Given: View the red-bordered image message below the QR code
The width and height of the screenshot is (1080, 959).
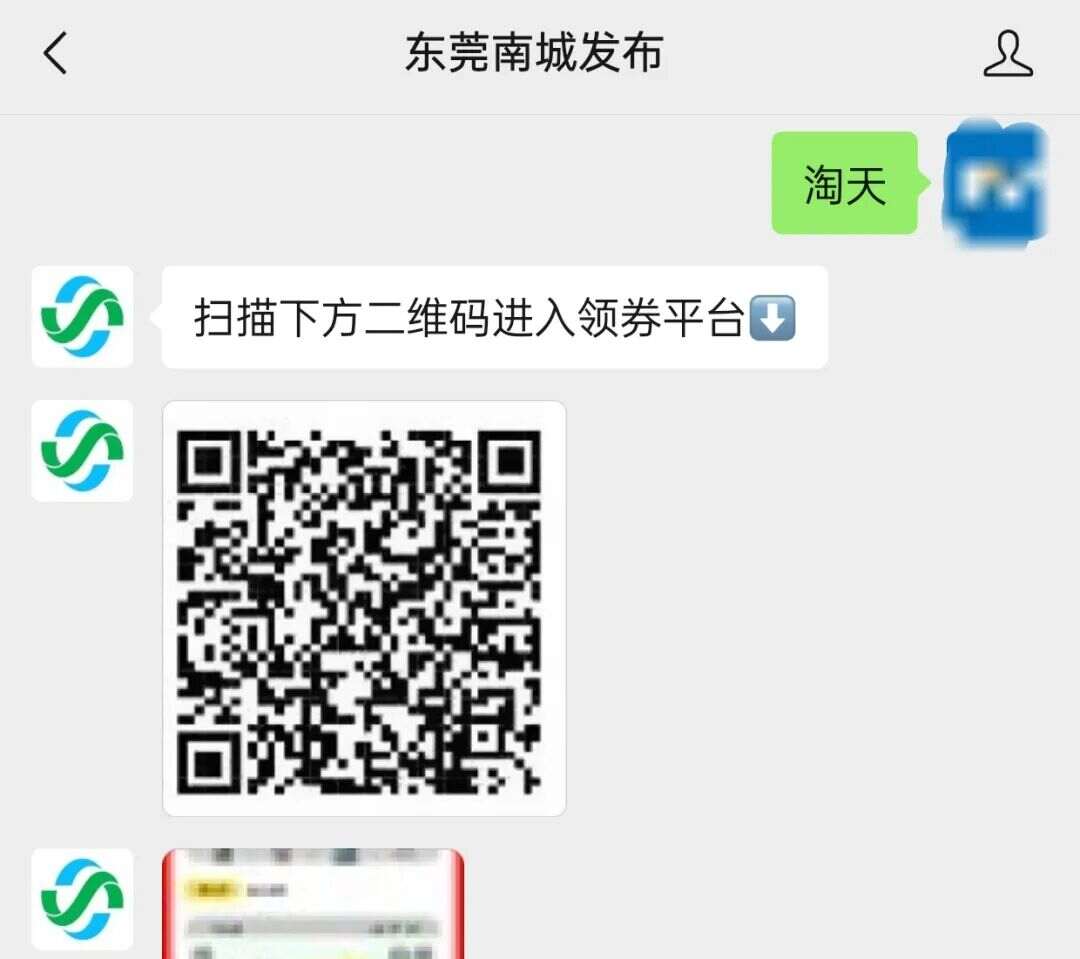Looking at the screenshot, I should pos(313,903).
